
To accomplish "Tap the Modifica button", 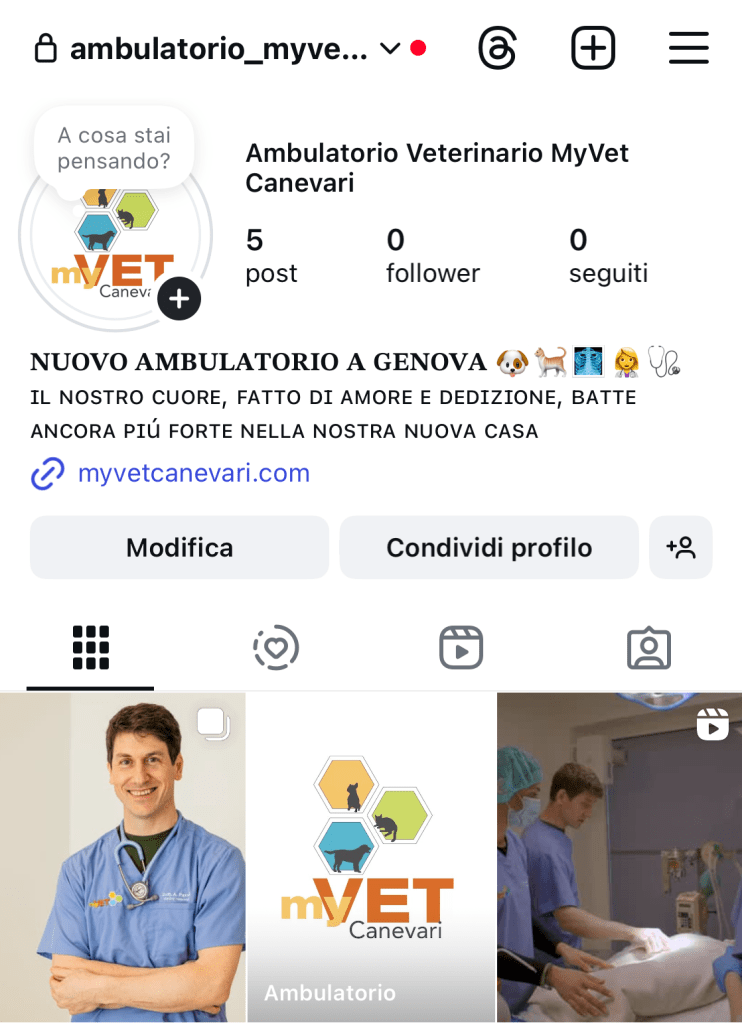I will (x=179, y=547).
